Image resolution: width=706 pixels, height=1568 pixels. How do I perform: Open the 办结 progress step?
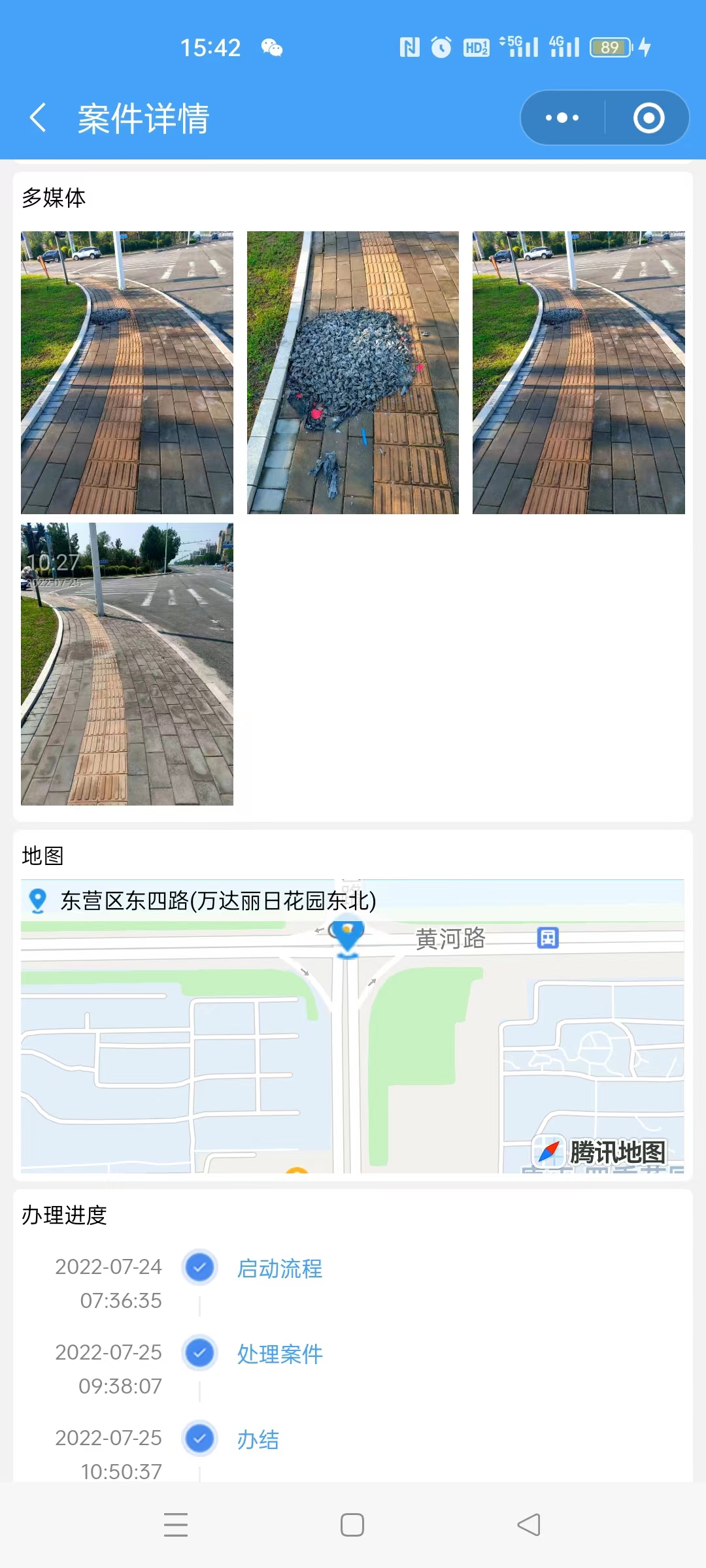coord(258,1440)
